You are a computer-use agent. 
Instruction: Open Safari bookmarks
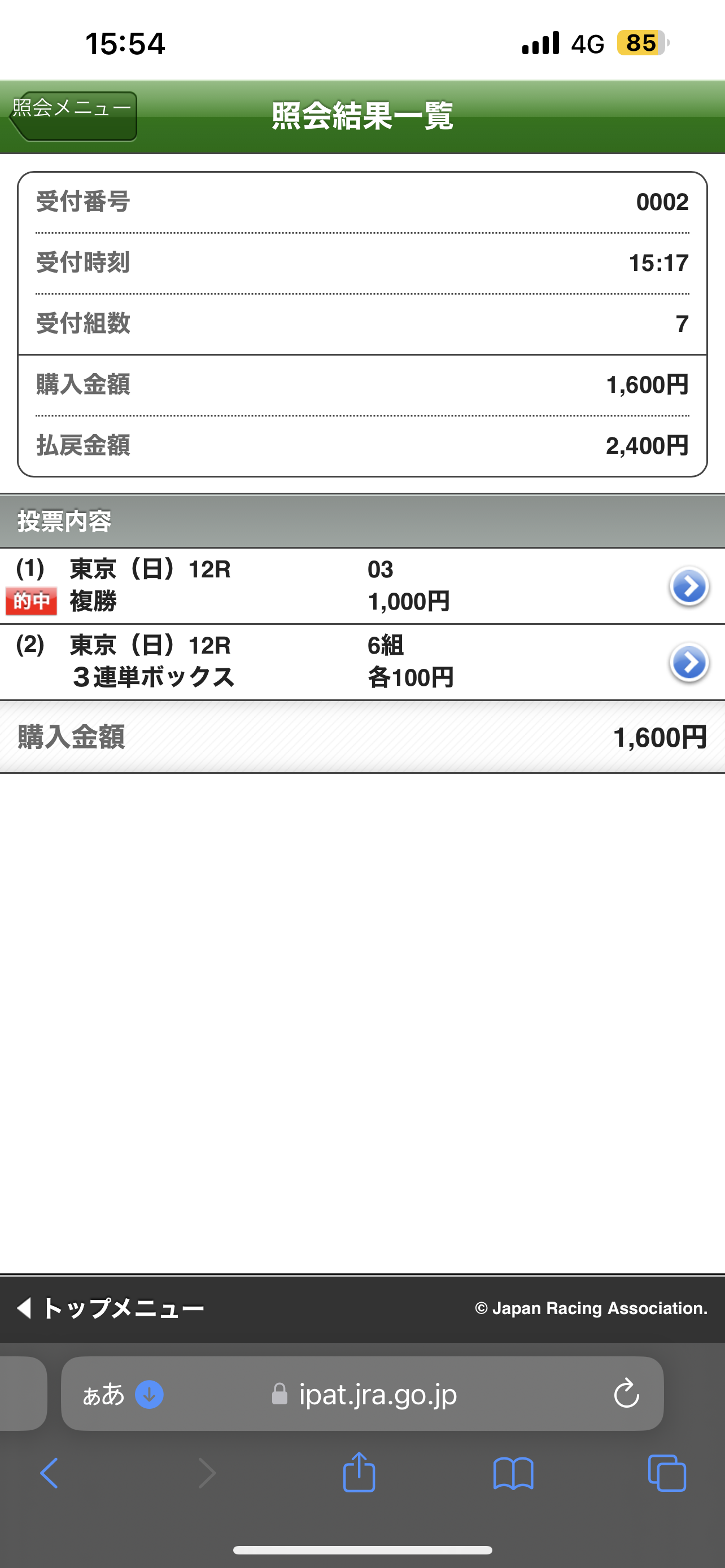(513, 1473)
